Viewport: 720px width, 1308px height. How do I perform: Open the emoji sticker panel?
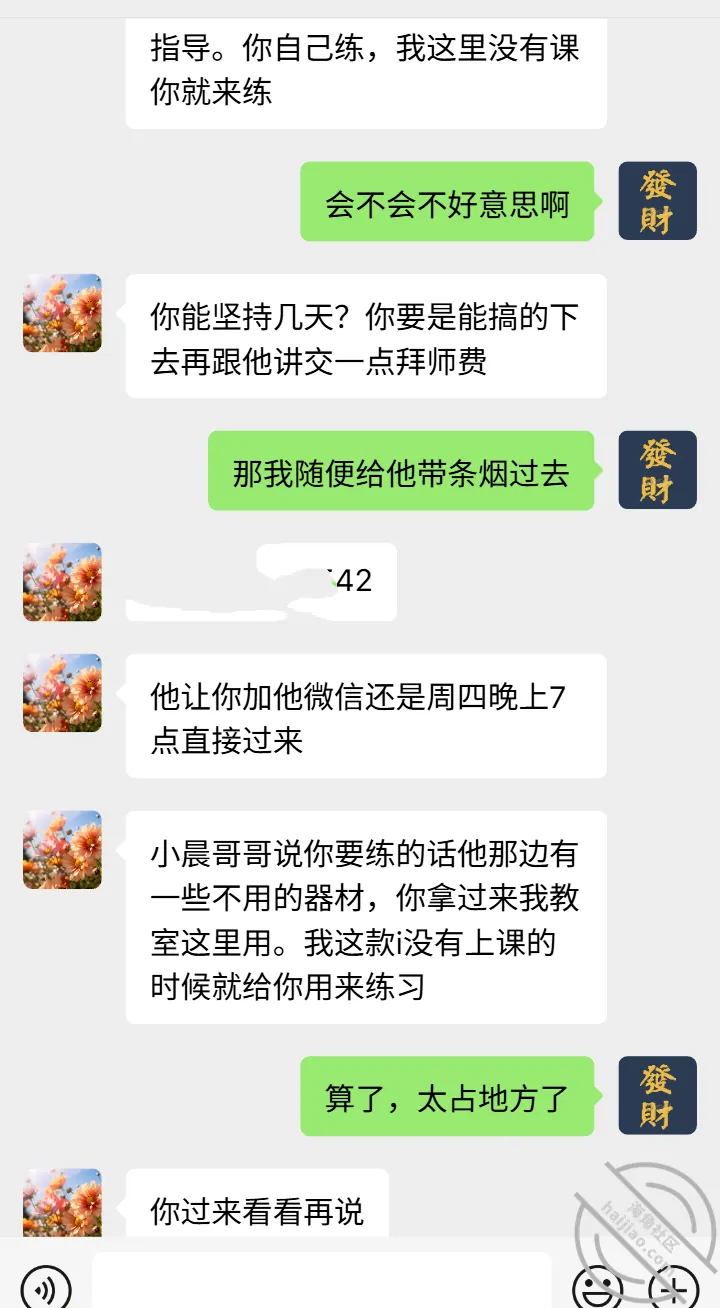pyautogui.click(x=597, y=1286)
